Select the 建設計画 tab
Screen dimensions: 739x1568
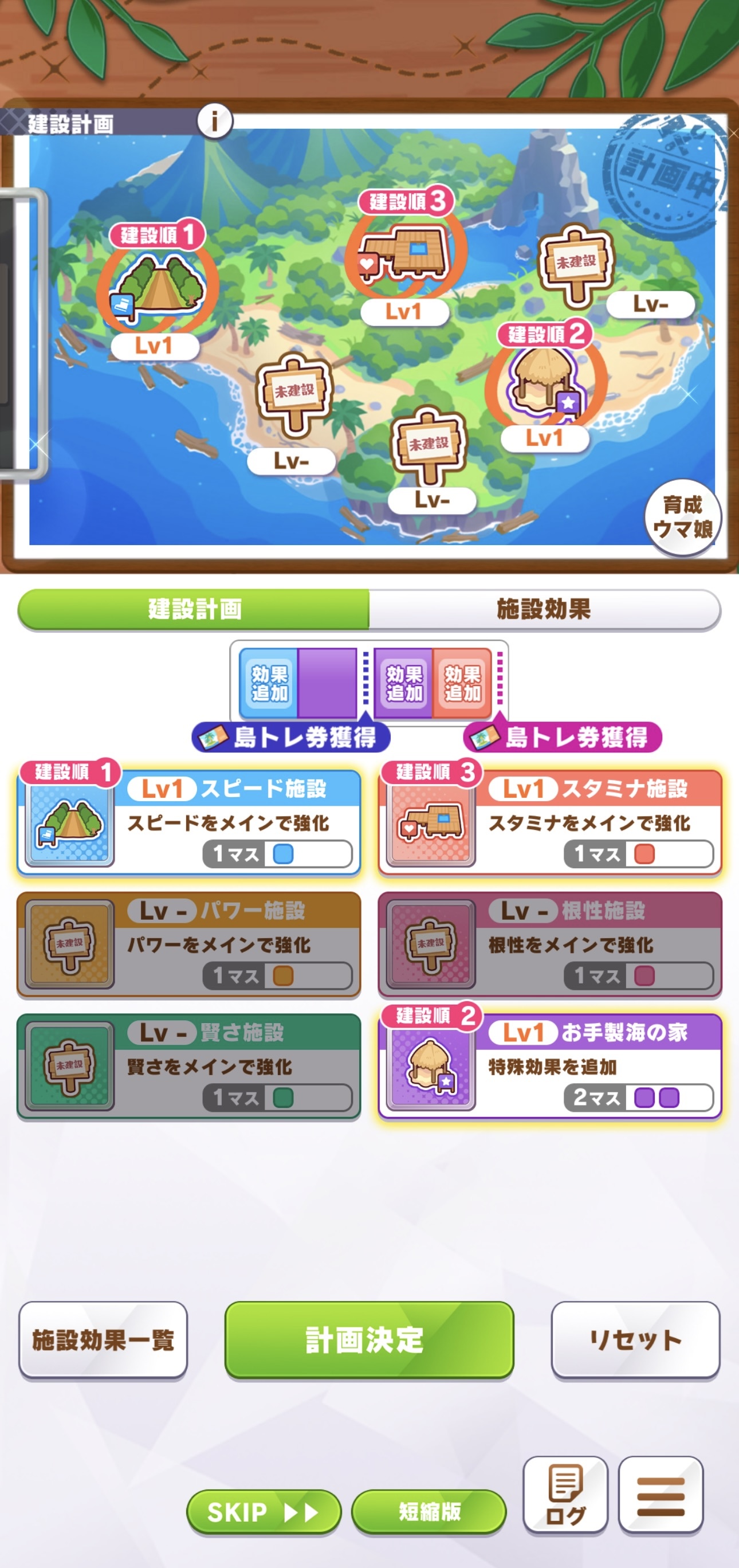194,609
